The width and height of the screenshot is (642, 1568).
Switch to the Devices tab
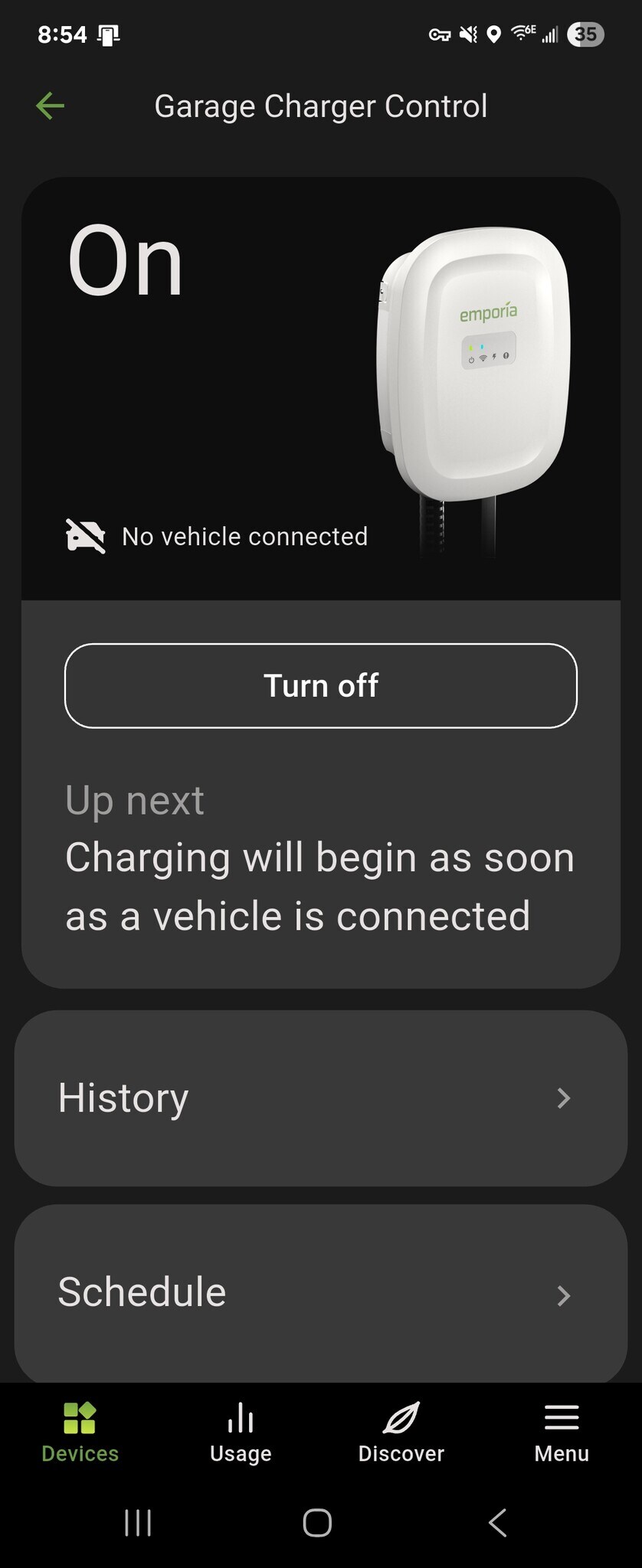pos(80,1432)
